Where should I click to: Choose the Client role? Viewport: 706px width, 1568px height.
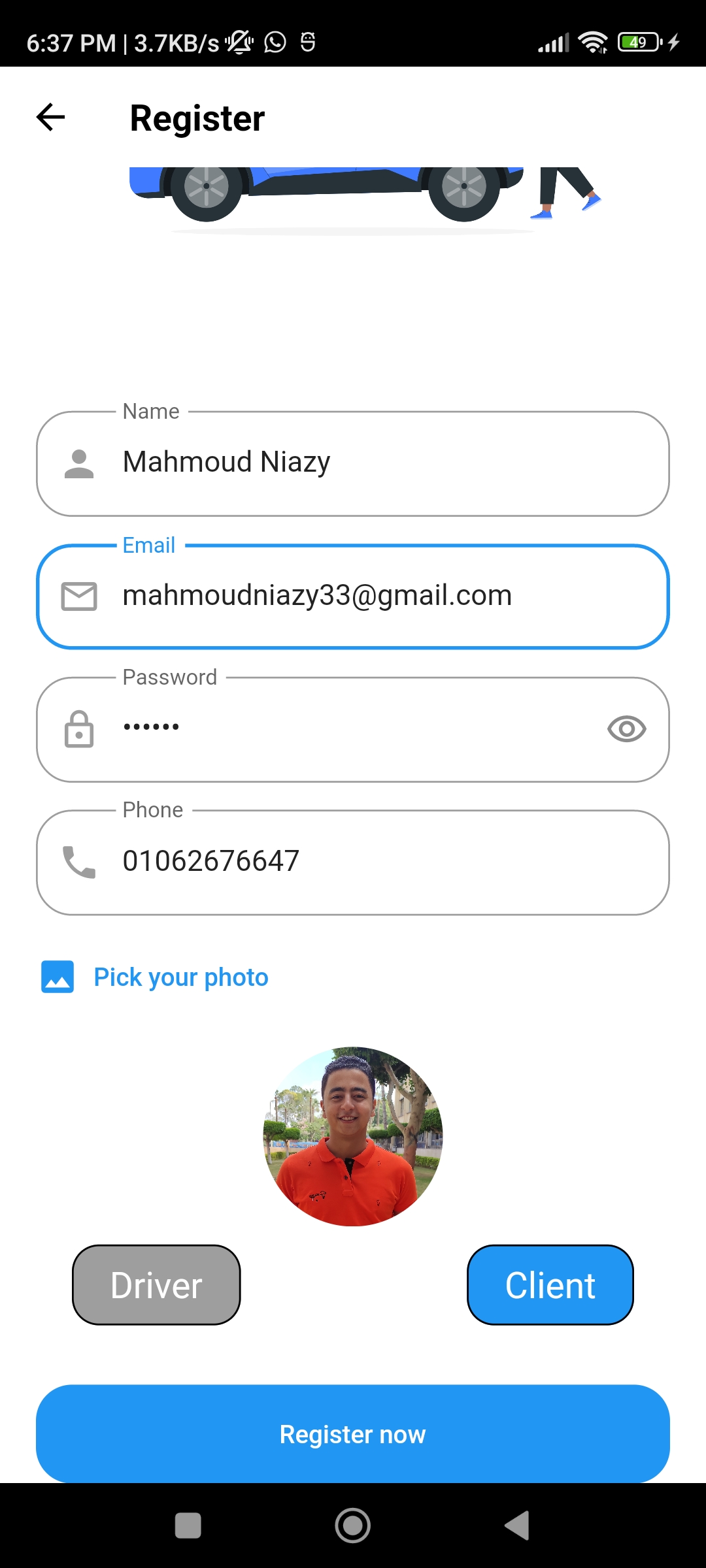point(550,1285)
